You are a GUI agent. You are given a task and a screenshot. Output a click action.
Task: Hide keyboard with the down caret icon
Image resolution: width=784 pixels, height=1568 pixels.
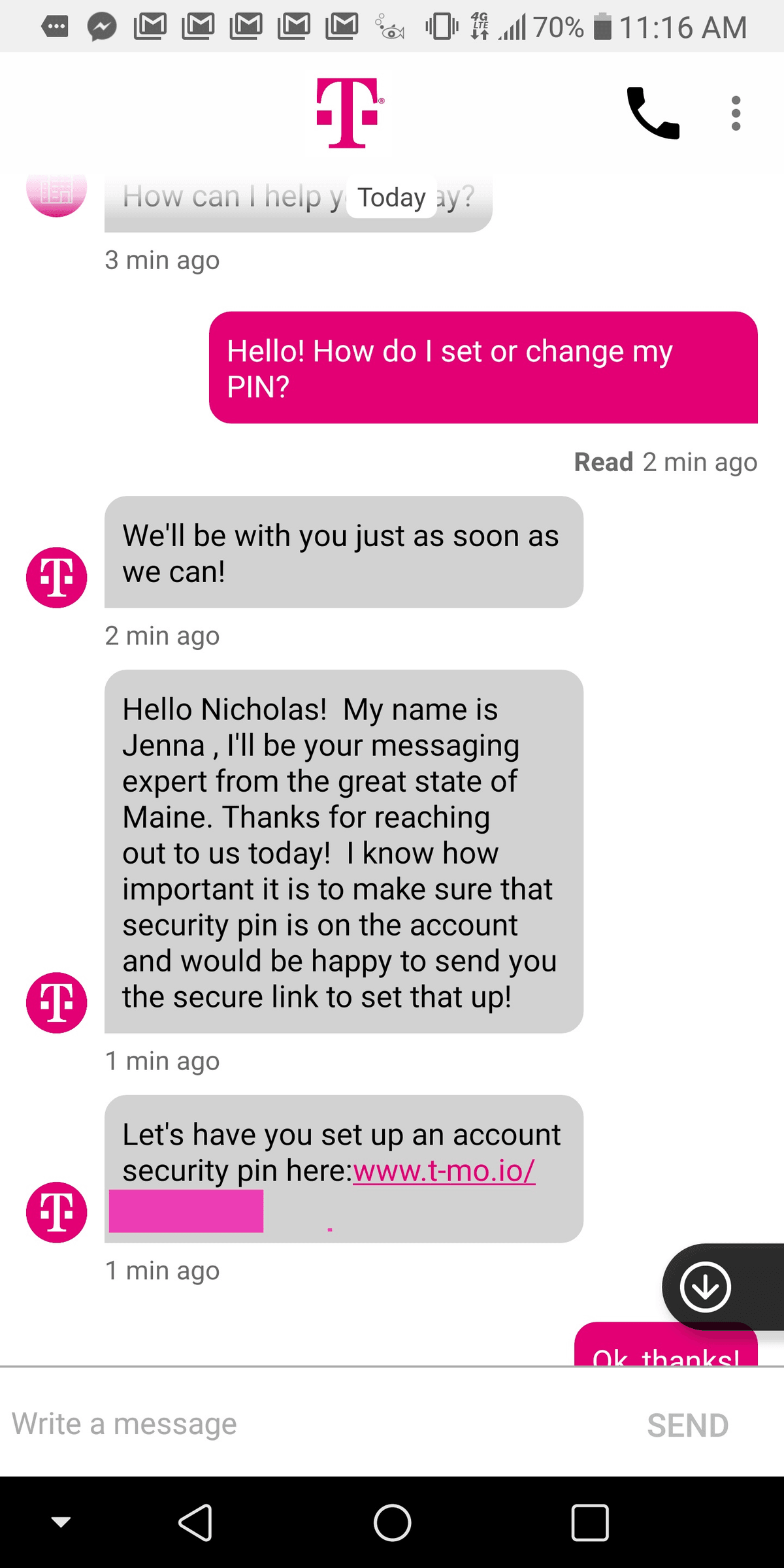coord(61,1522)
